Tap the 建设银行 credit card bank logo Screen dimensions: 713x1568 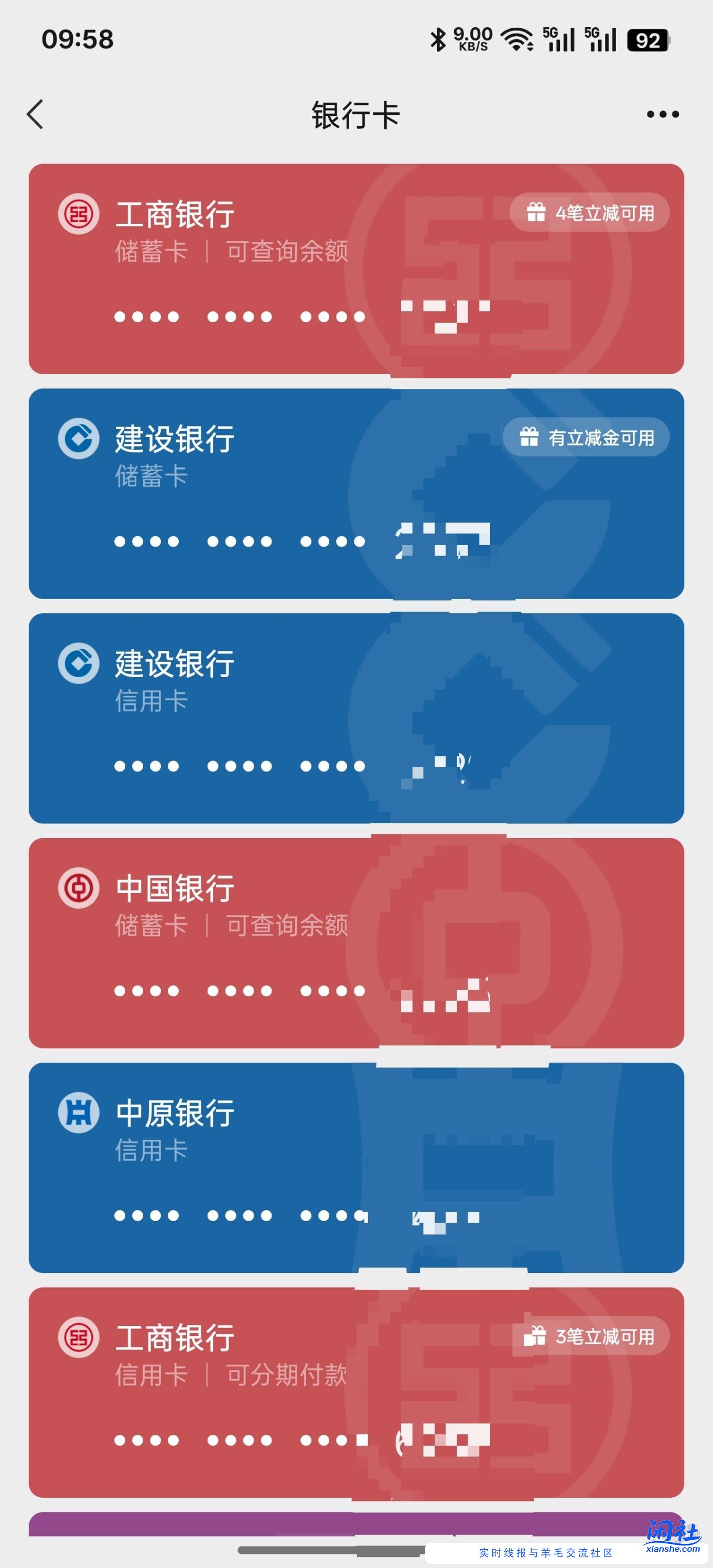[x=81, y=663]
